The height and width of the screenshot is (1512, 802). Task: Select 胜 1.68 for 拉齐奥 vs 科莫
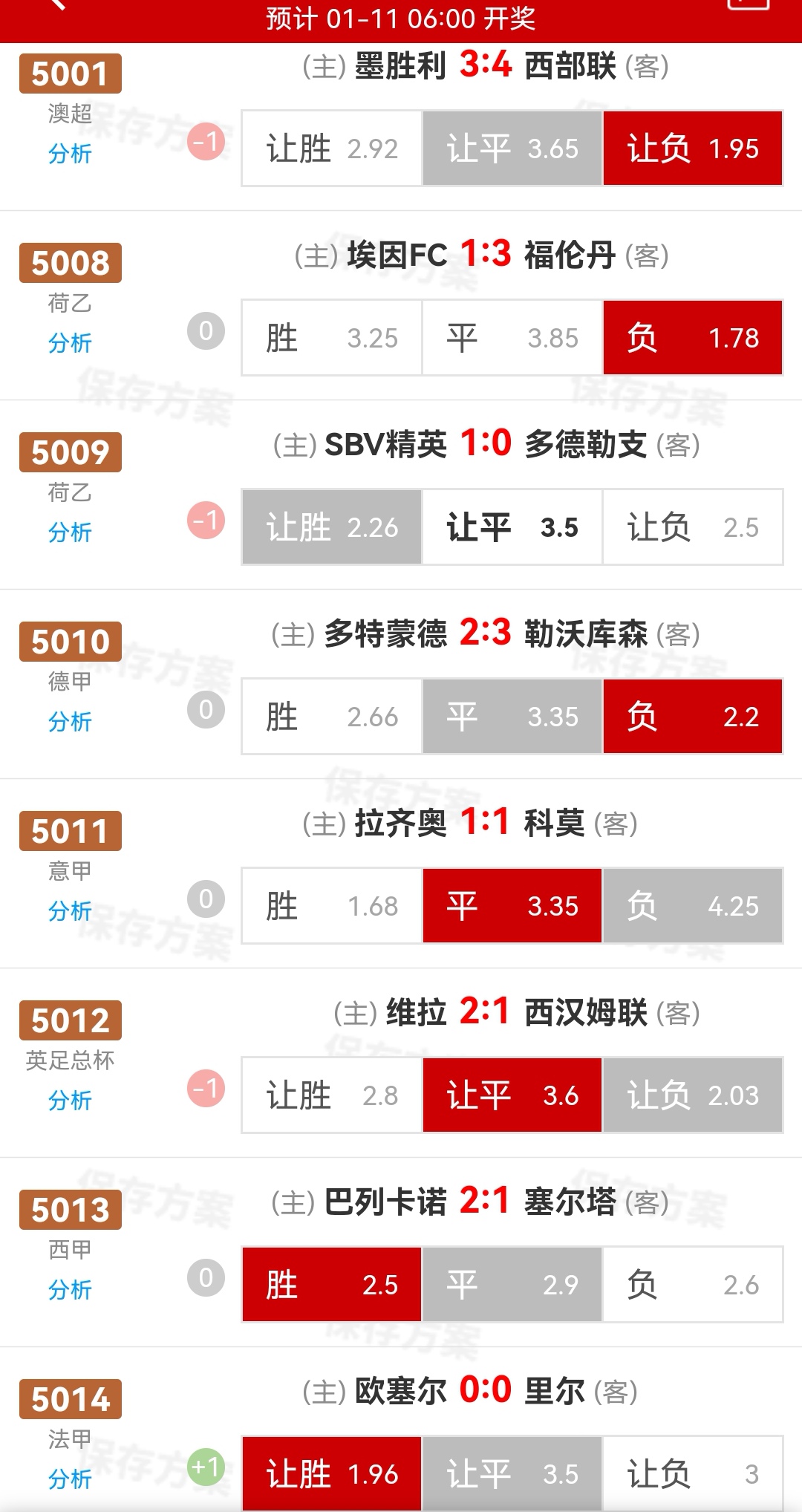[x=331, y=905]
